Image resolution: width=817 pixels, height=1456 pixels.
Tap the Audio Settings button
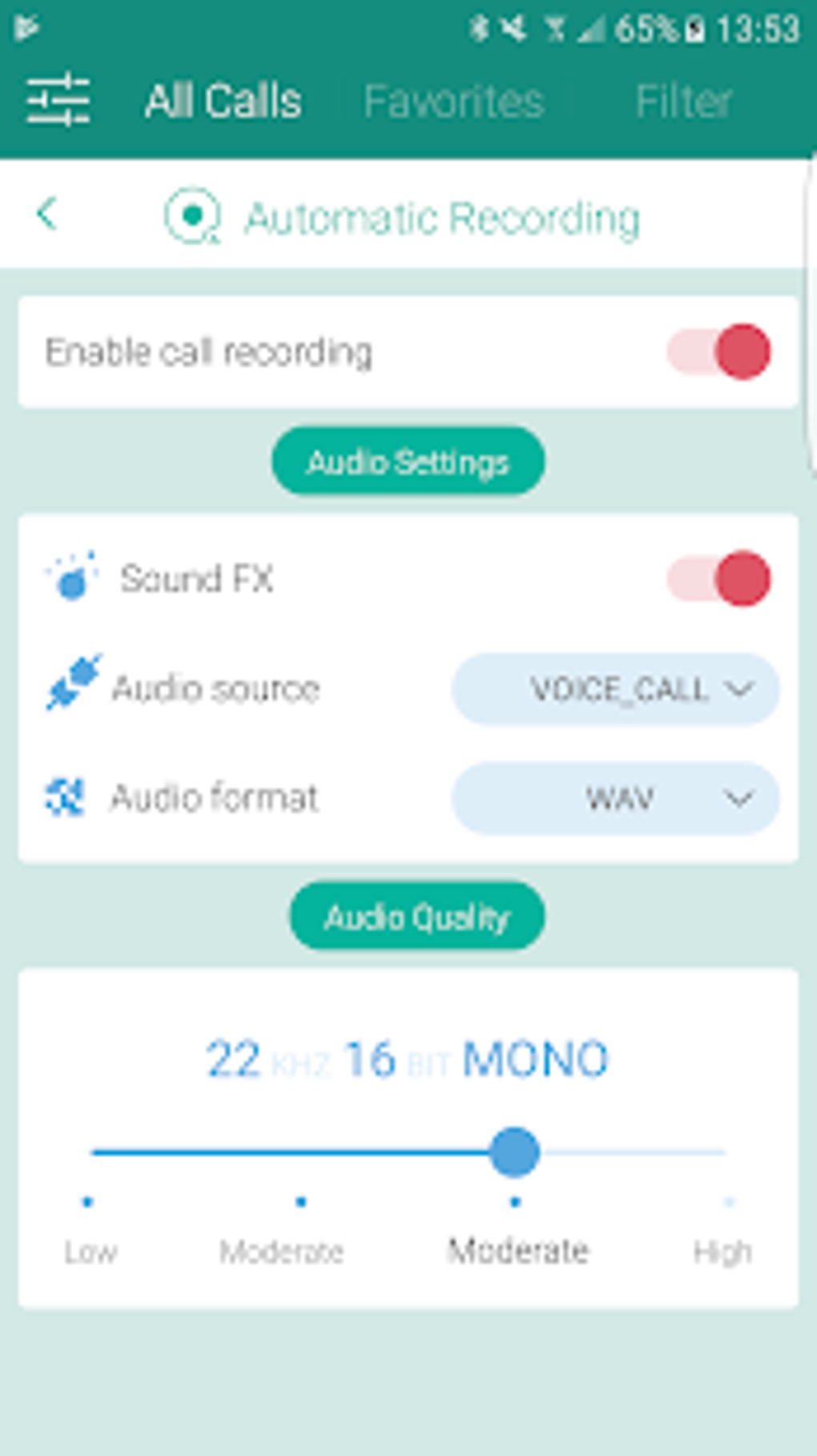pyautogui.click(x=408, y=462)
